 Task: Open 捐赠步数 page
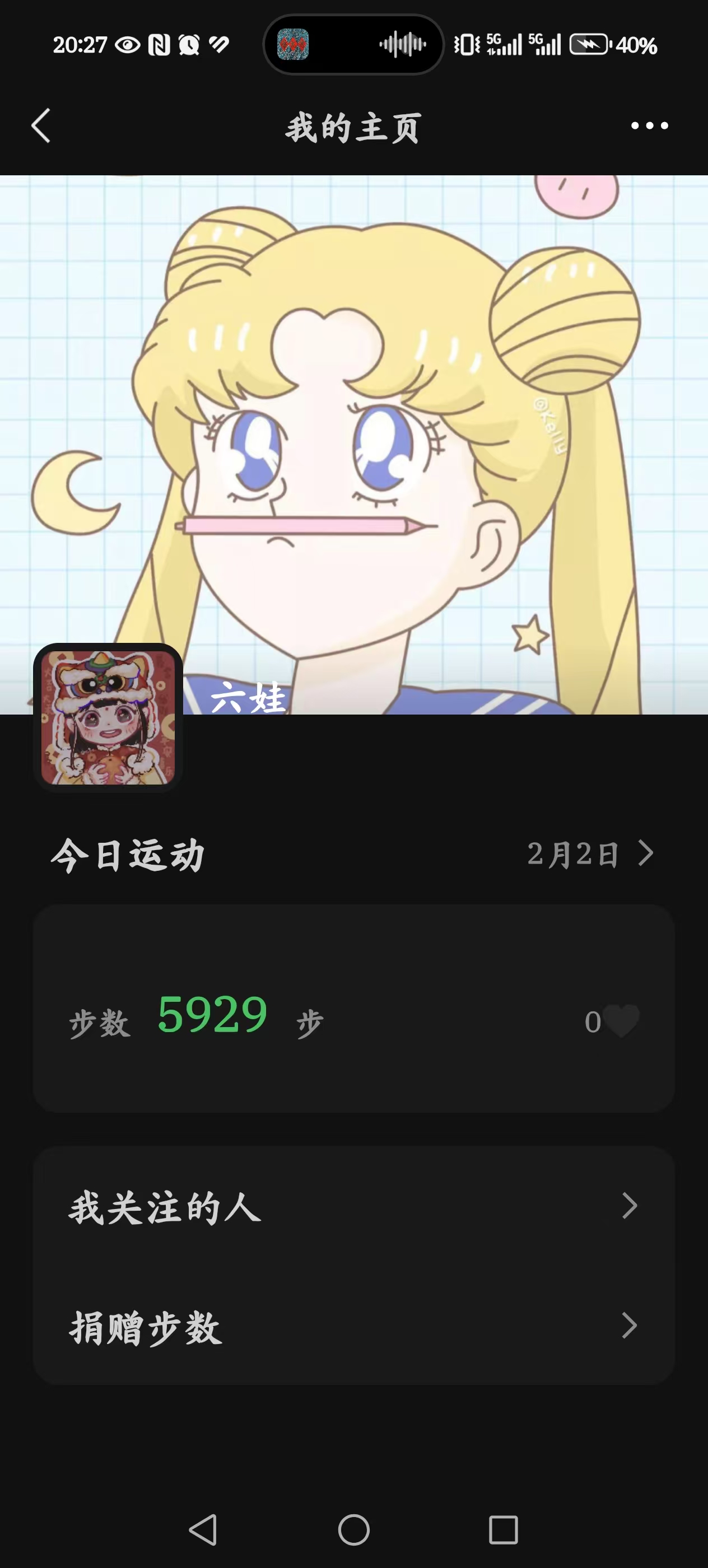click(353, 1325)
